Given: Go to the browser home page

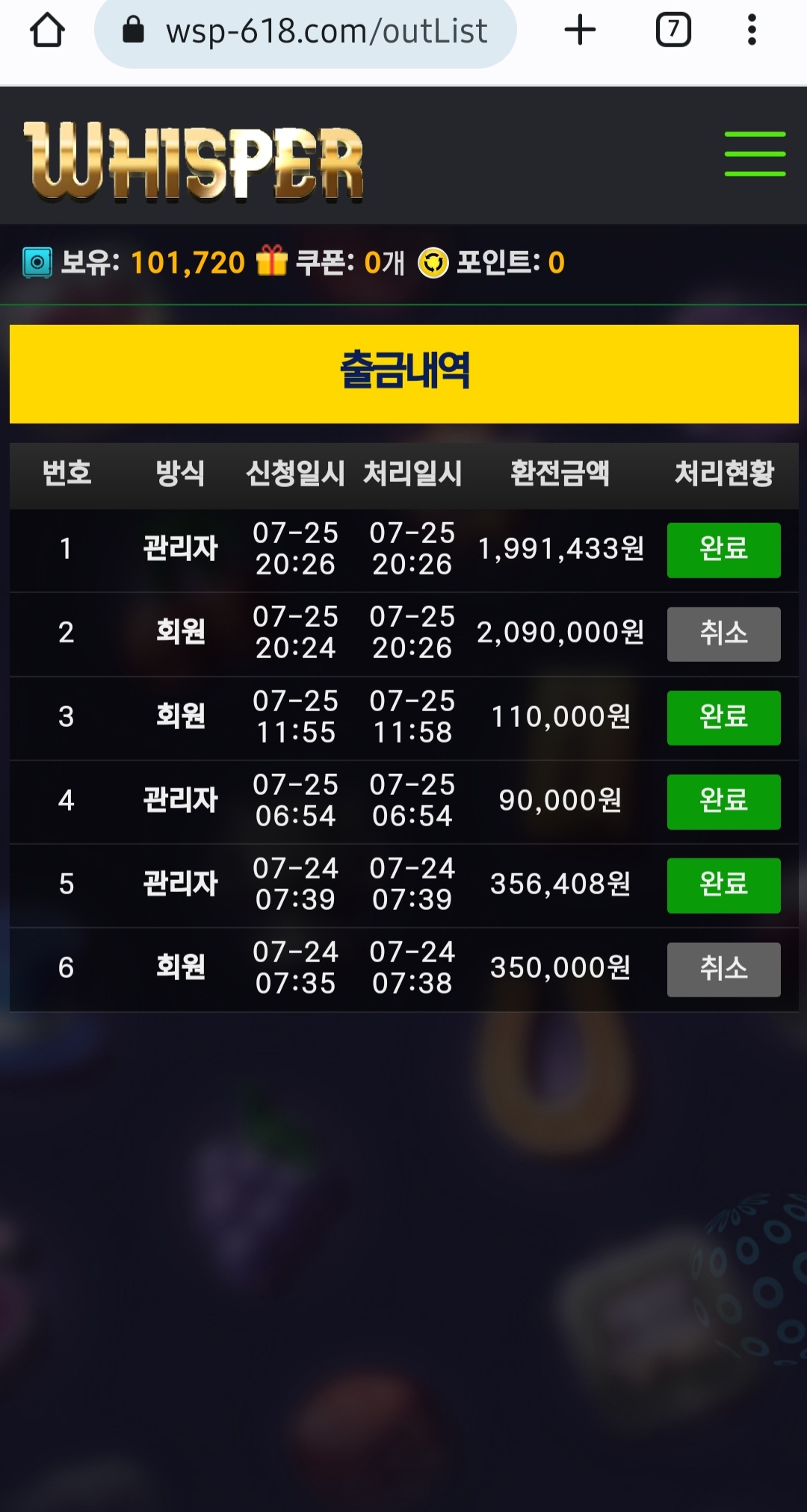Looking at the screenshot, I should pos(47,31).
